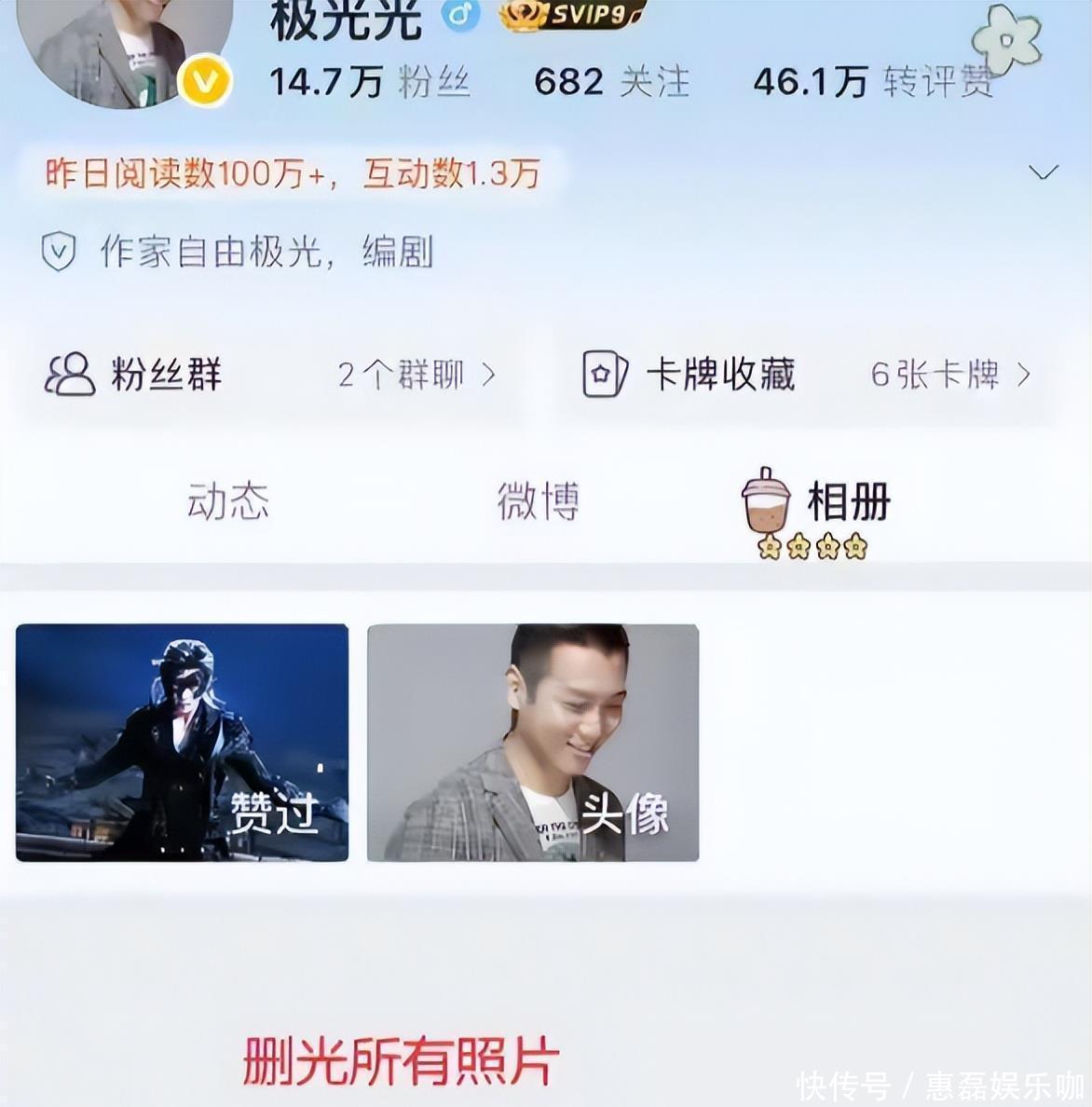View the 682 following list

click(611, 83)
